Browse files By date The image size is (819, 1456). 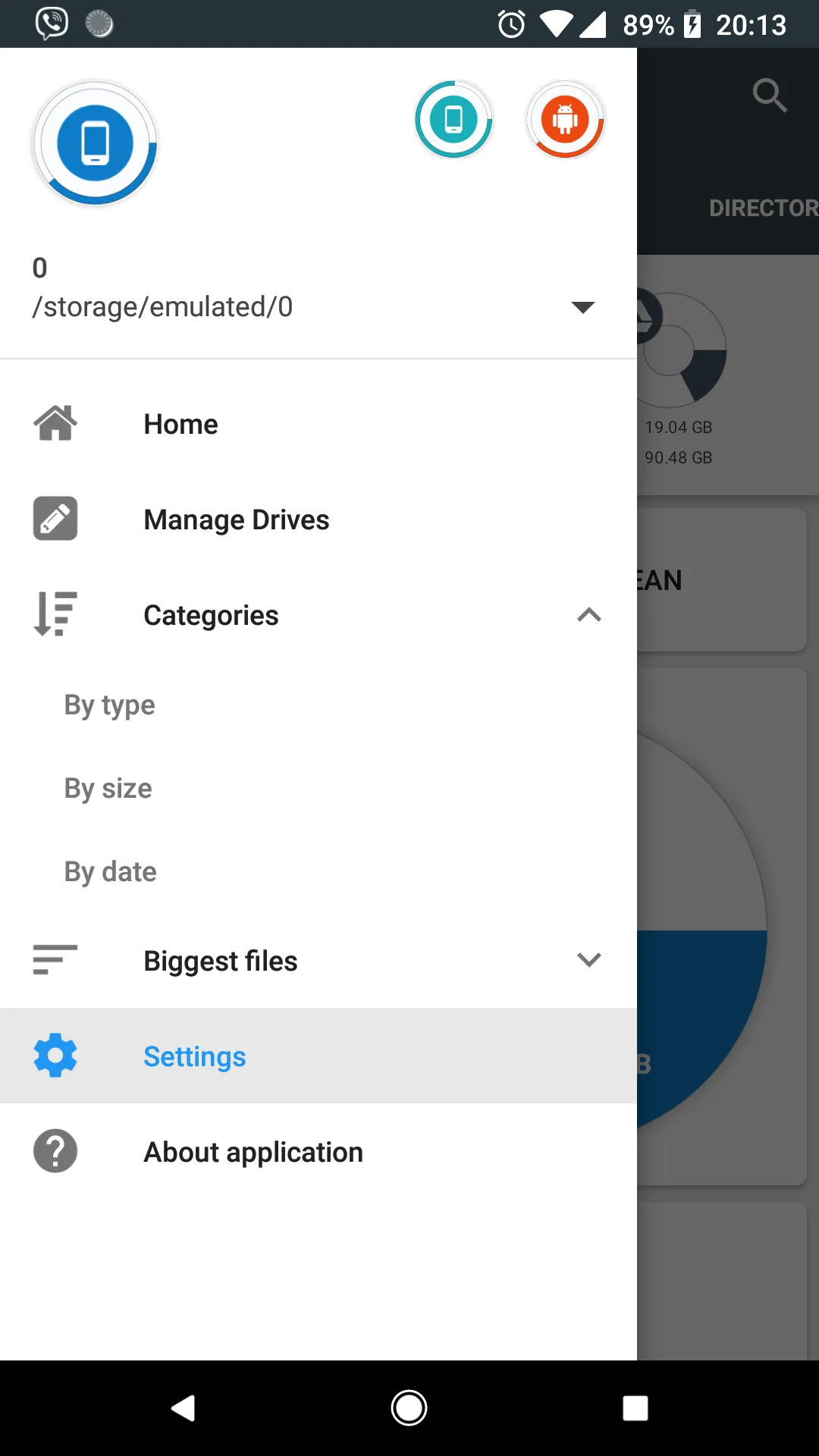point(111,872)
